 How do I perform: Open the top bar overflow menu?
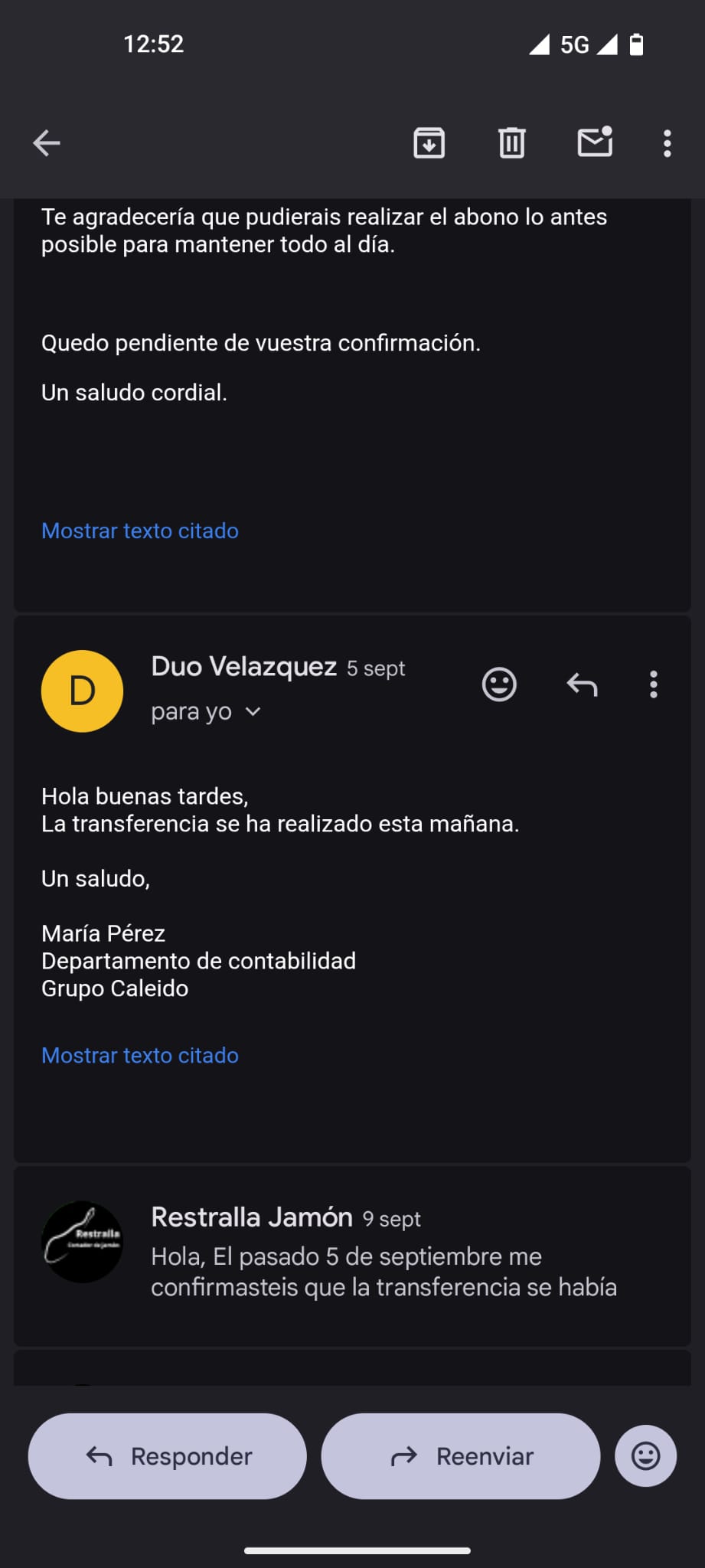click(667, 143)
